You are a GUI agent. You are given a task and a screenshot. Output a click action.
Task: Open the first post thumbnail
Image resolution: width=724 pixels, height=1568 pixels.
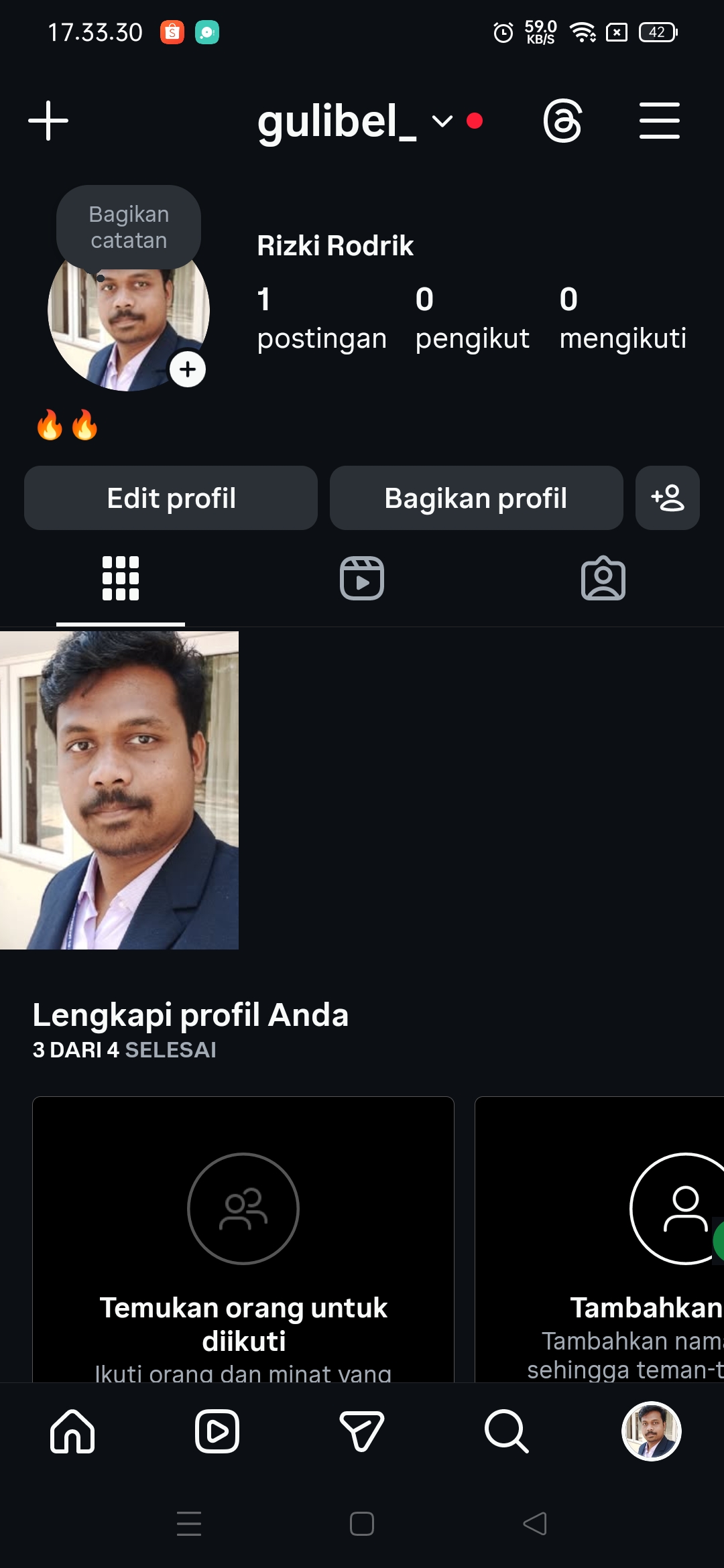119,790
